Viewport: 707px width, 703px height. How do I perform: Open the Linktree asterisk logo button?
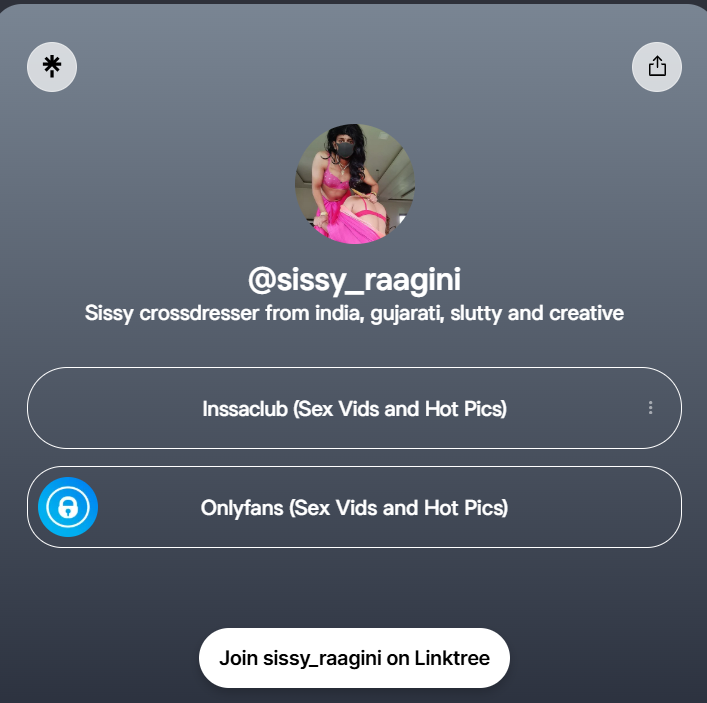pos(52,67)
